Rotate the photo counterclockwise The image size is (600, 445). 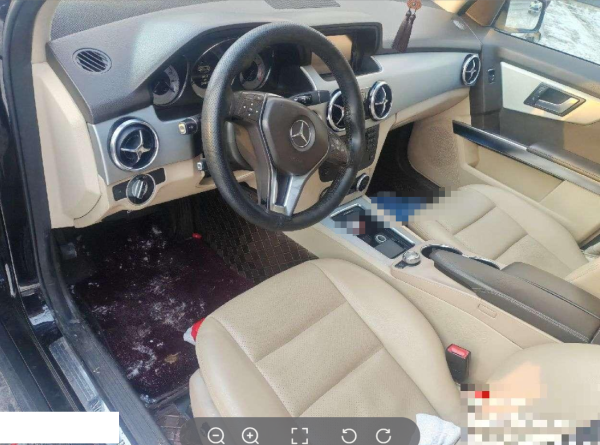(x=349, y=435)
